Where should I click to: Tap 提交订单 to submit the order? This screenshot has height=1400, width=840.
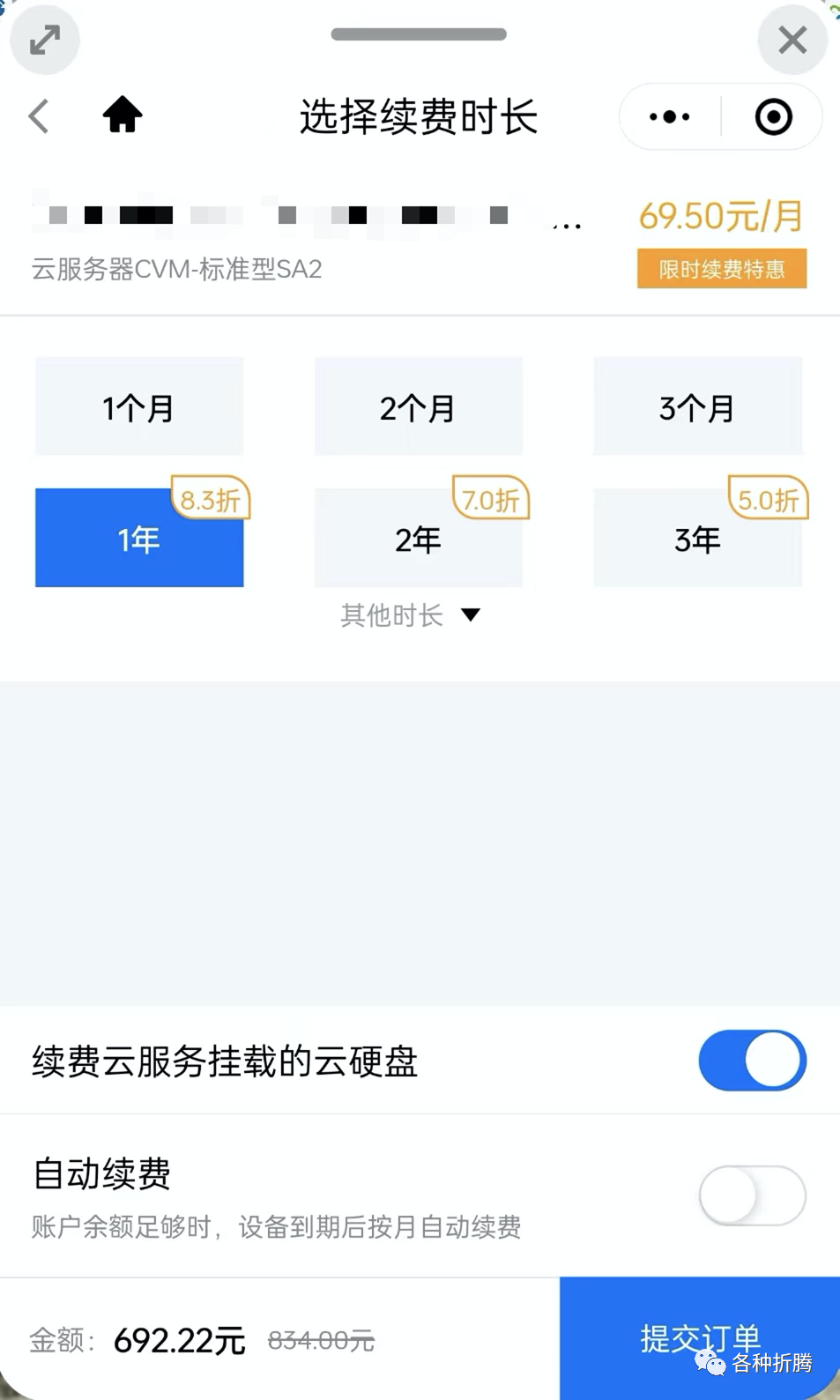(x=700, y=1338)
